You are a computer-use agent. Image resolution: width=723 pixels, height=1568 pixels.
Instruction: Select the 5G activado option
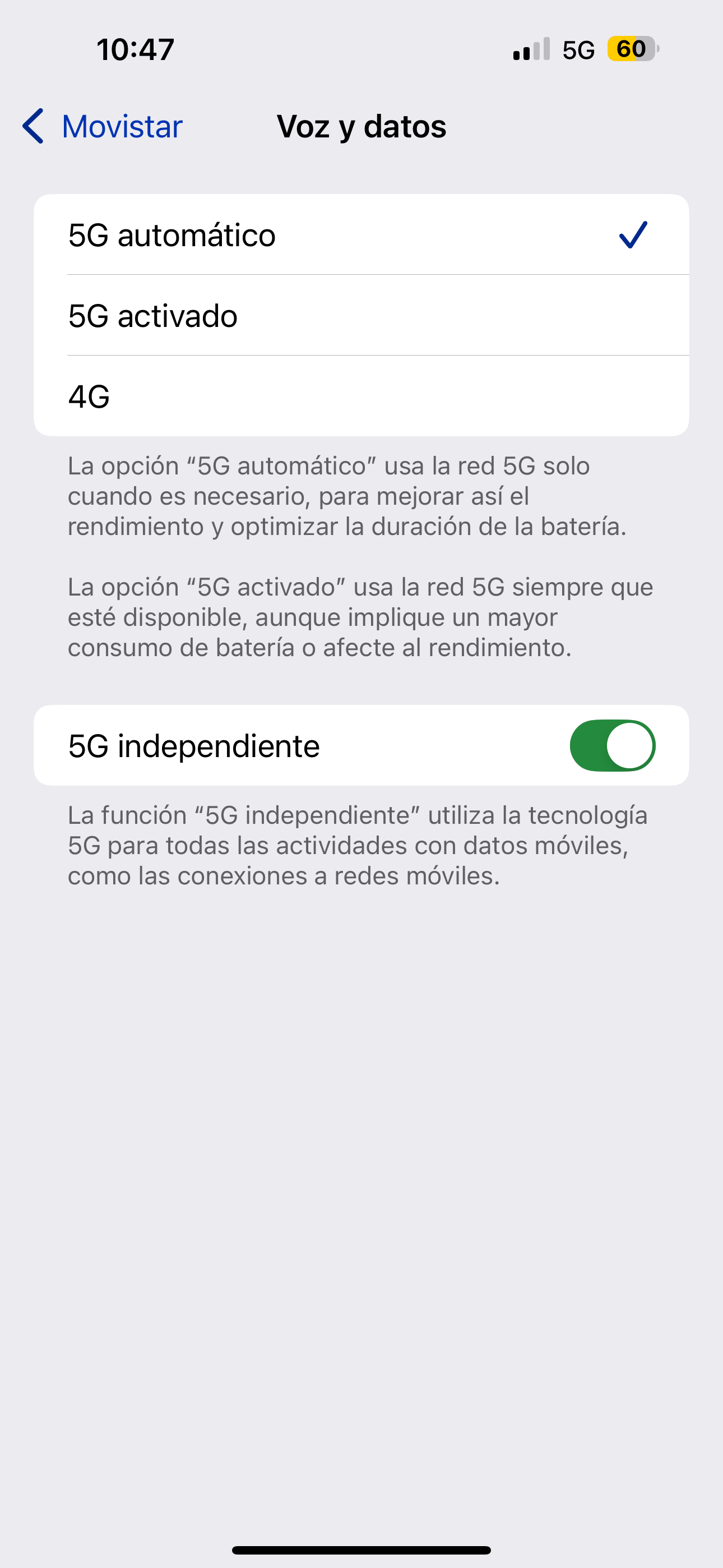[x=361, y=315]
